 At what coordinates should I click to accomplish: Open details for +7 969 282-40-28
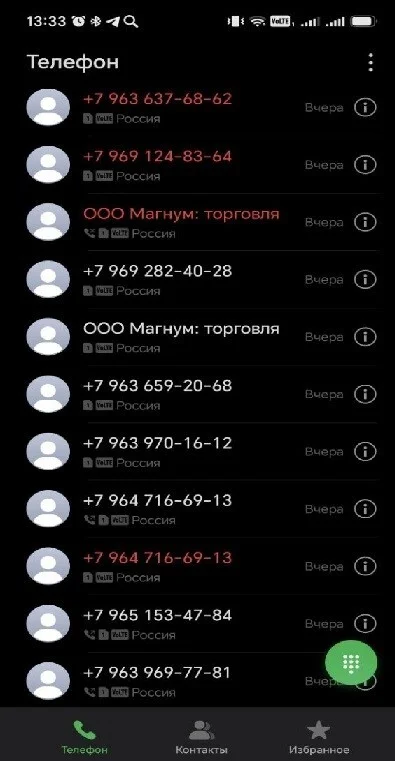pos(365,280)
